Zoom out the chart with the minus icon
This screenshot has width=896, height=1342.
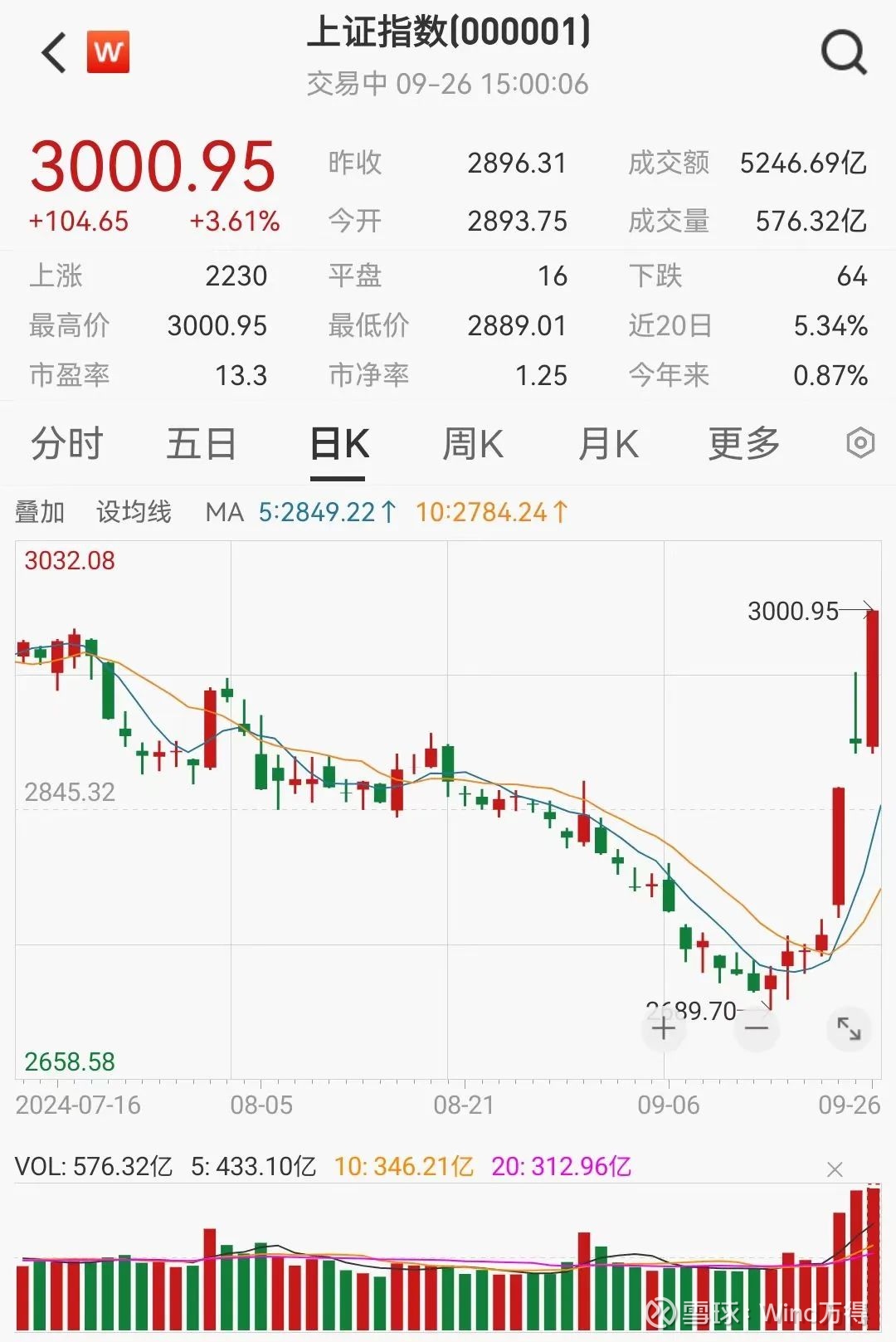755,1028
